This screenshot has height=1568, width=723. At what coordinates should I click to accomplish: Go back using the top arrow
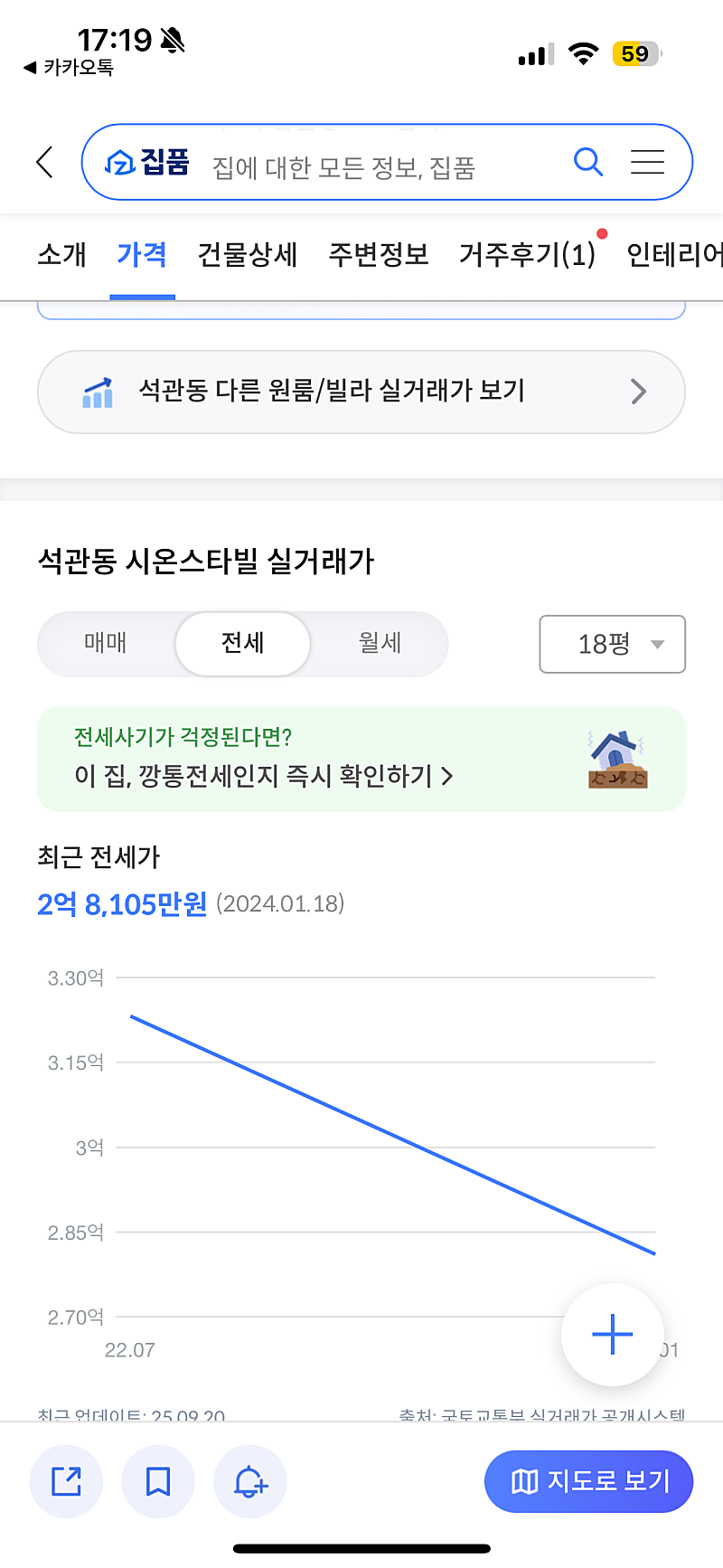click(45, 163)
